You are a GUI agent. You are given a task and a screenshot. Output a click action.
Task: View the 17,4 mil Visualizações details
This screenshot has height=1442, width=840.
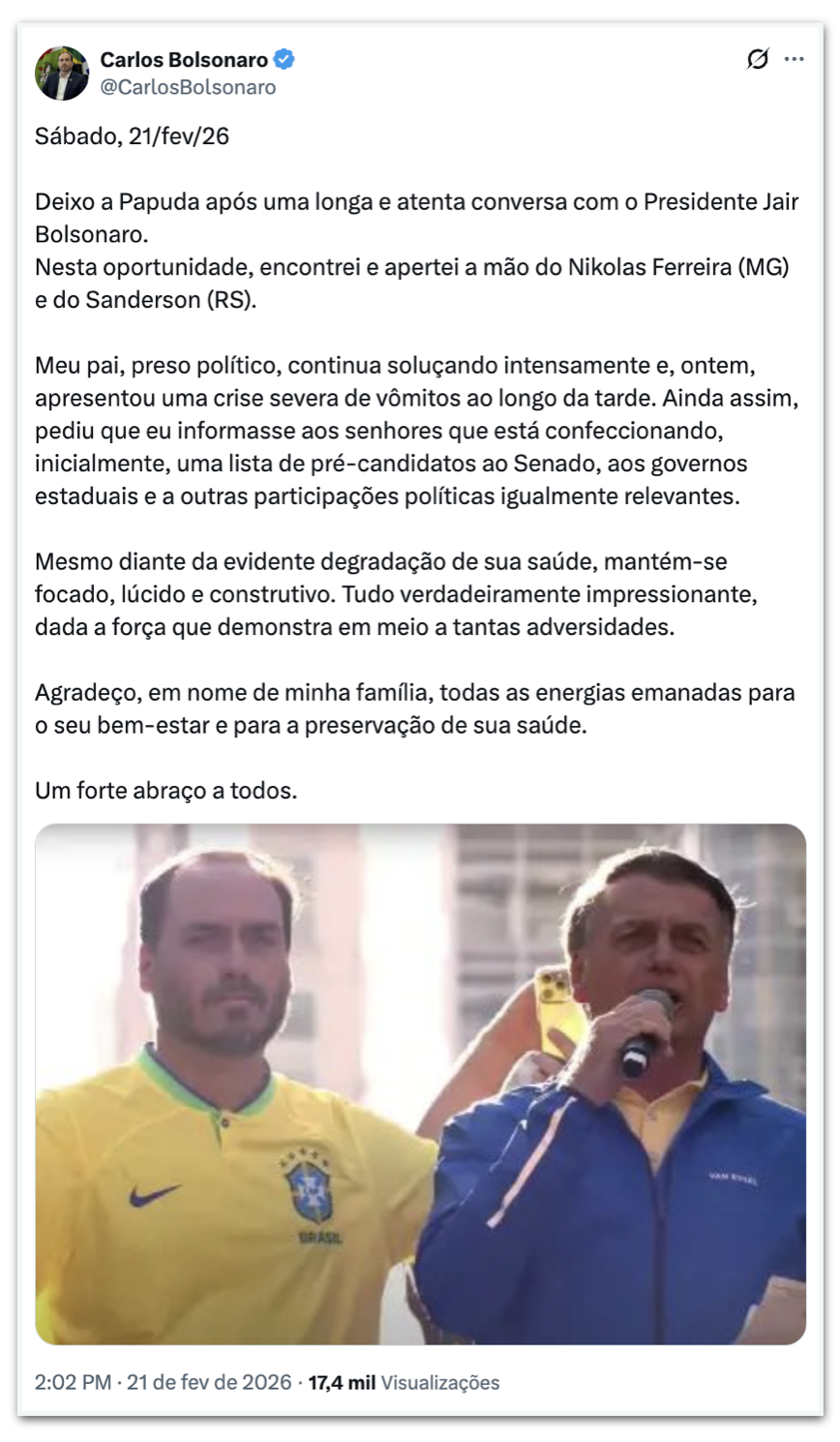(x=404, y=1382)
